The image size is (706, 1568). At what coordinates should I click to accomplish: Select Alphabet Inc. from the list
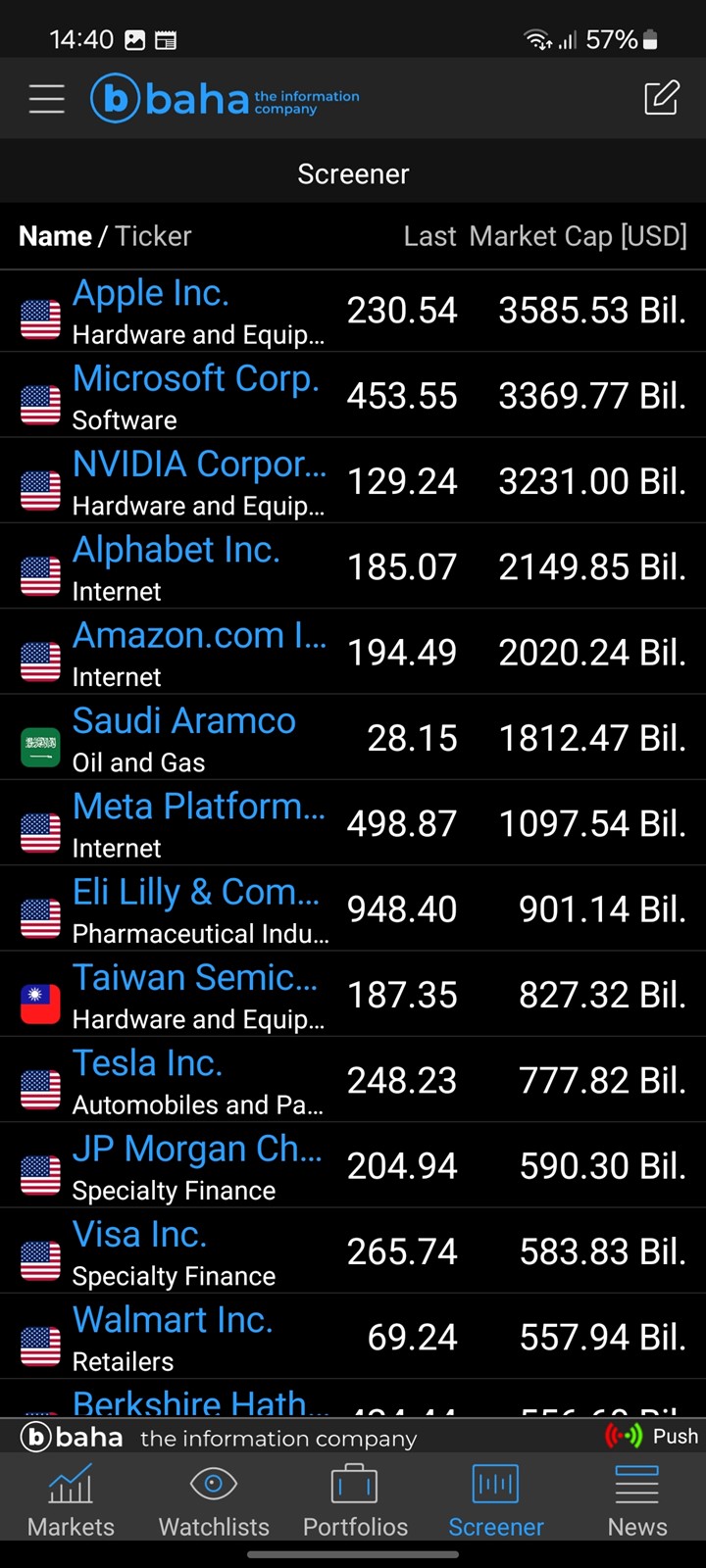point(353,566)
